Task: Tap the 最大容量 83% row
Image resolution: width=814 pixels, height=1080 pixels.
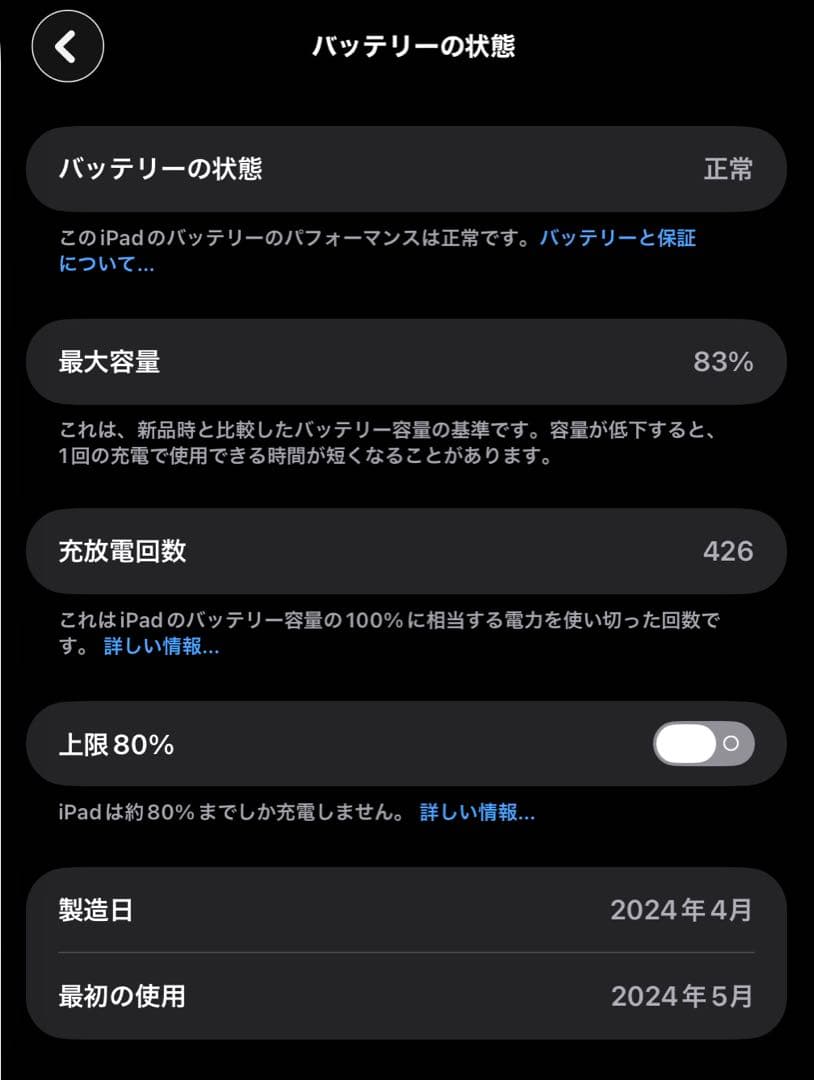Action: click(407, 363)
